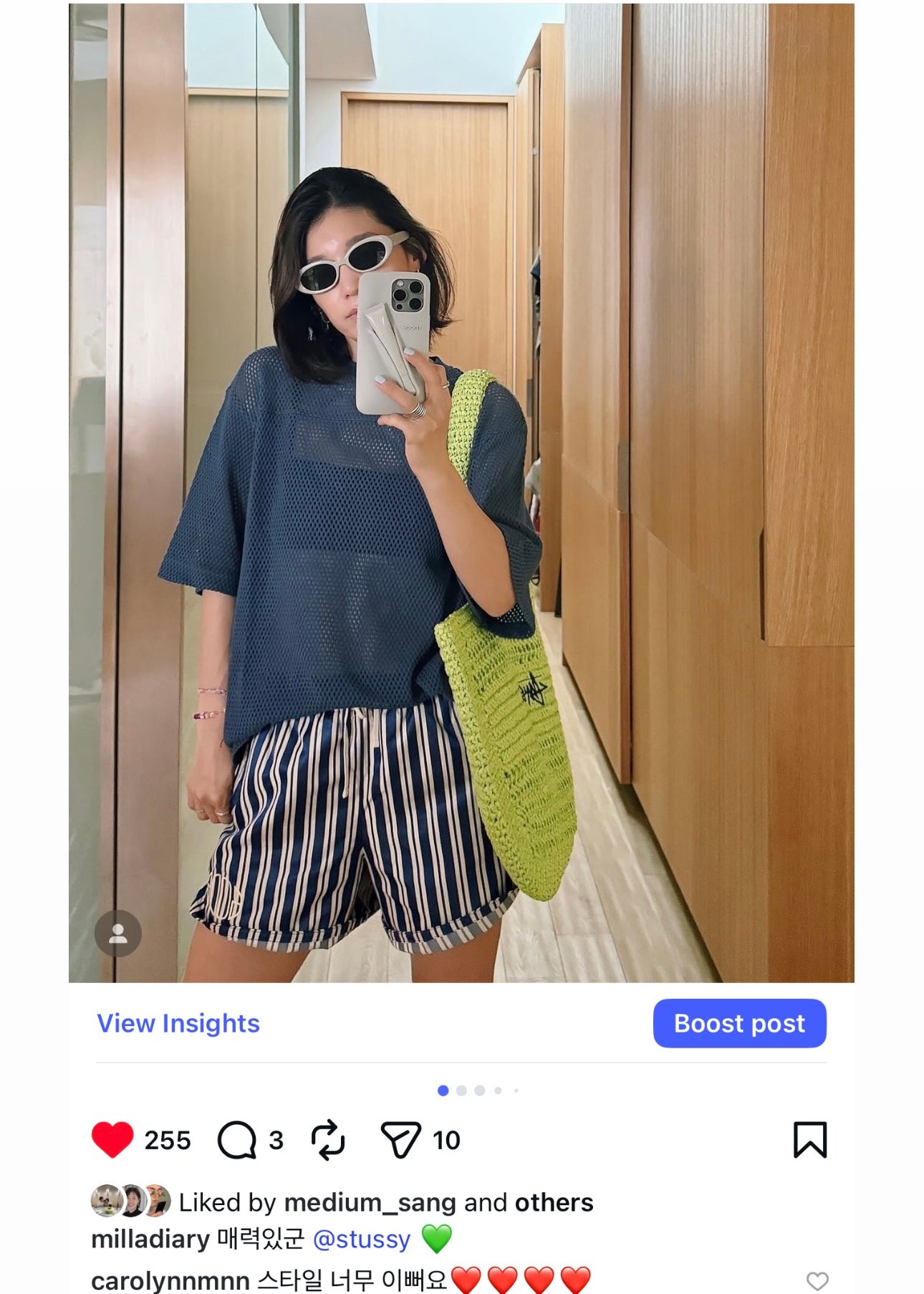Like the comment from carolynnmnn

(x=817, y=1280)
